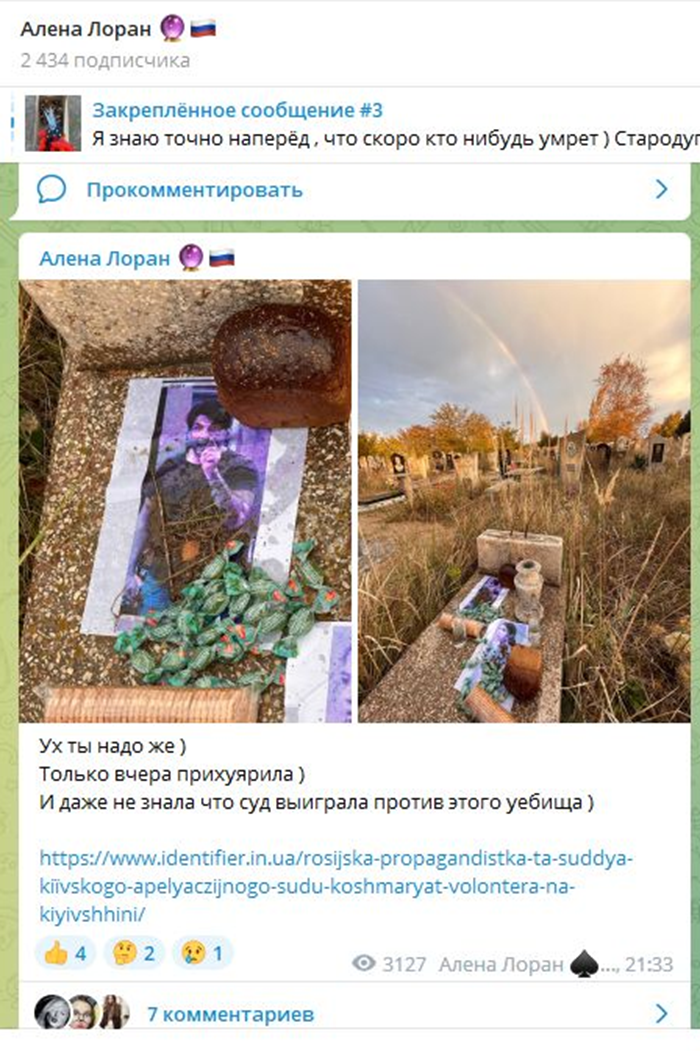The image size is (700, 1051).
Task: Open the identifier.in.ua article link
Action: click(x=336, y=886)
